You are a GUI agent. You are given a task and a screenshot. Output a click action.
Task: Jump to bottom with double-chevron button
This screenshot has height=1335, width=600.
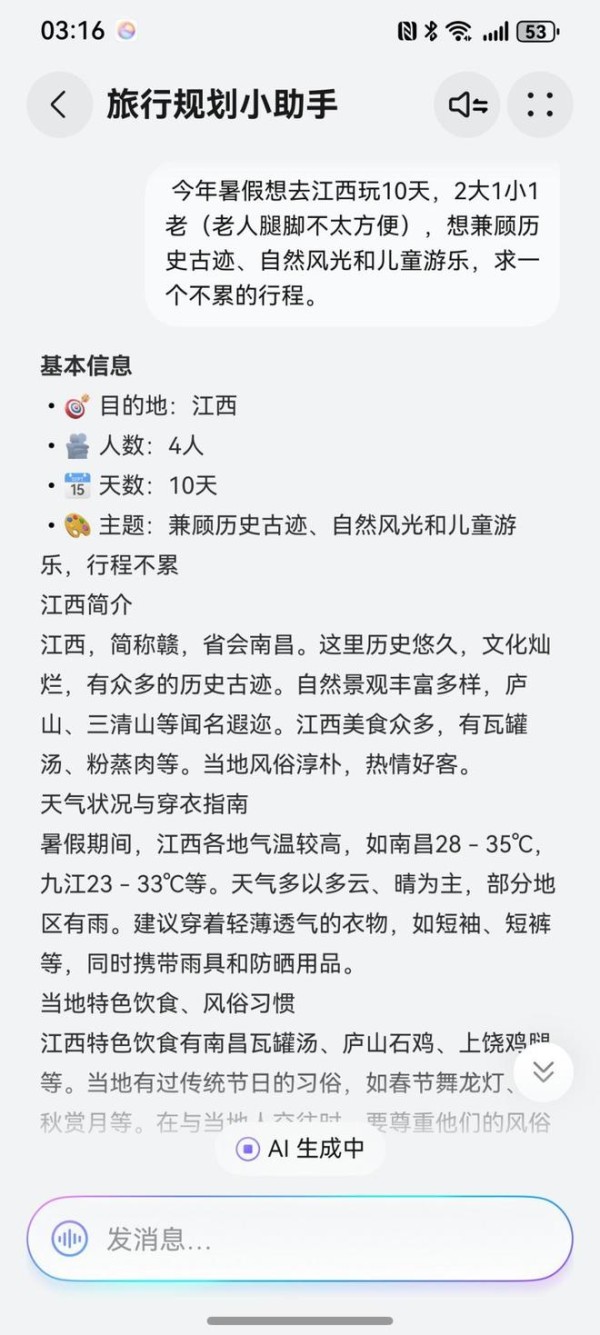543,1072
